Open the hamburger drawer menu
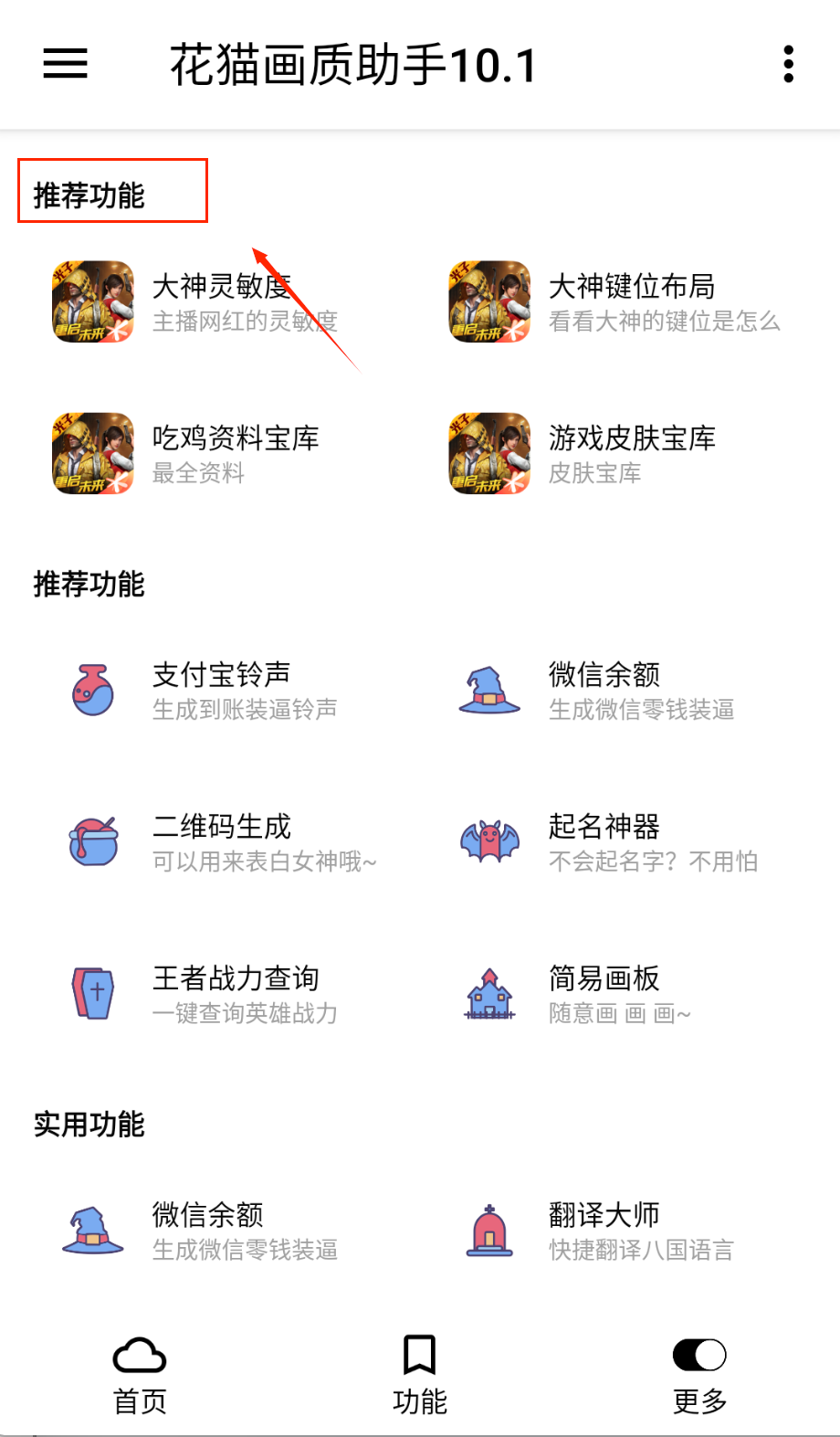Screen dimensions: 840x1437 66,64
